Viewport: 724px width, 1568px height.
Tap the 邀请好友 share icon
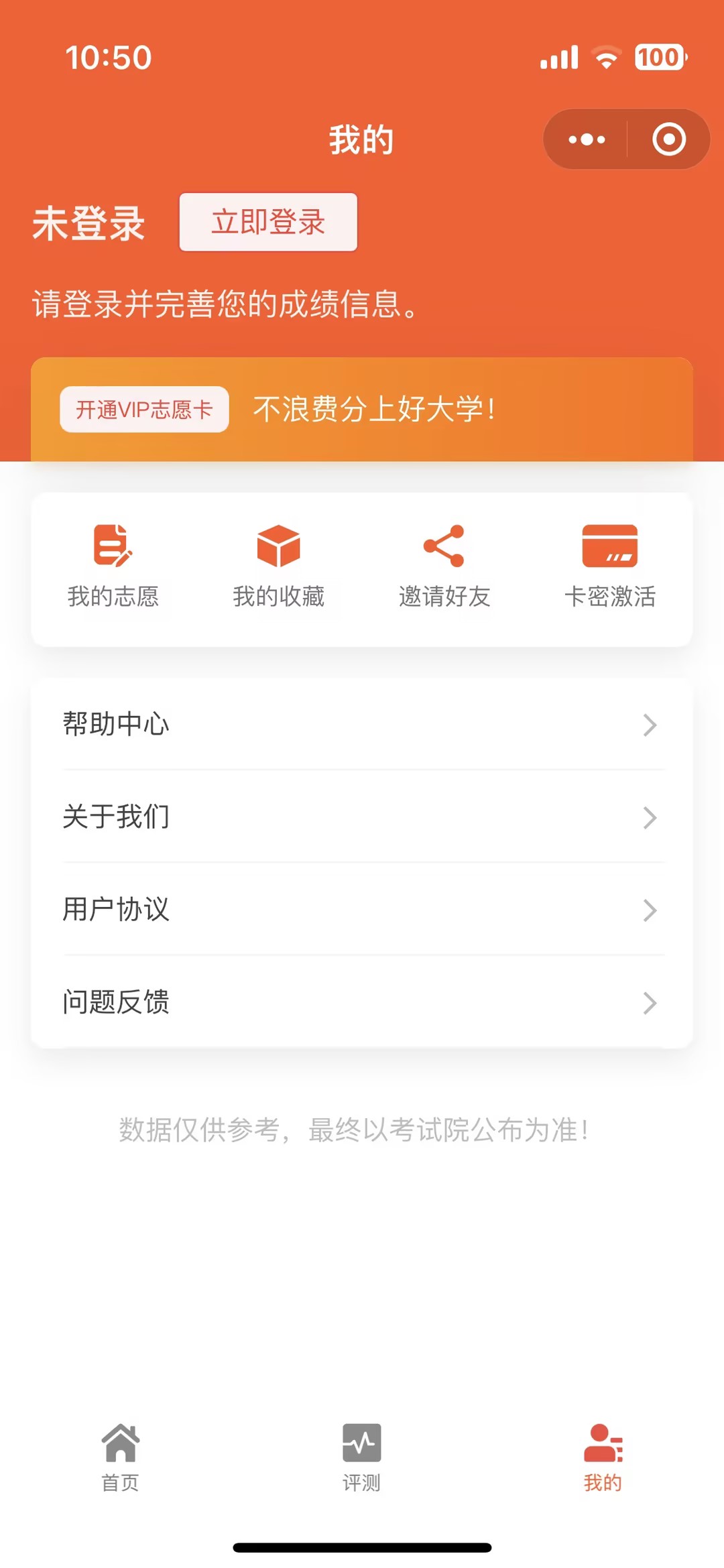444,546
